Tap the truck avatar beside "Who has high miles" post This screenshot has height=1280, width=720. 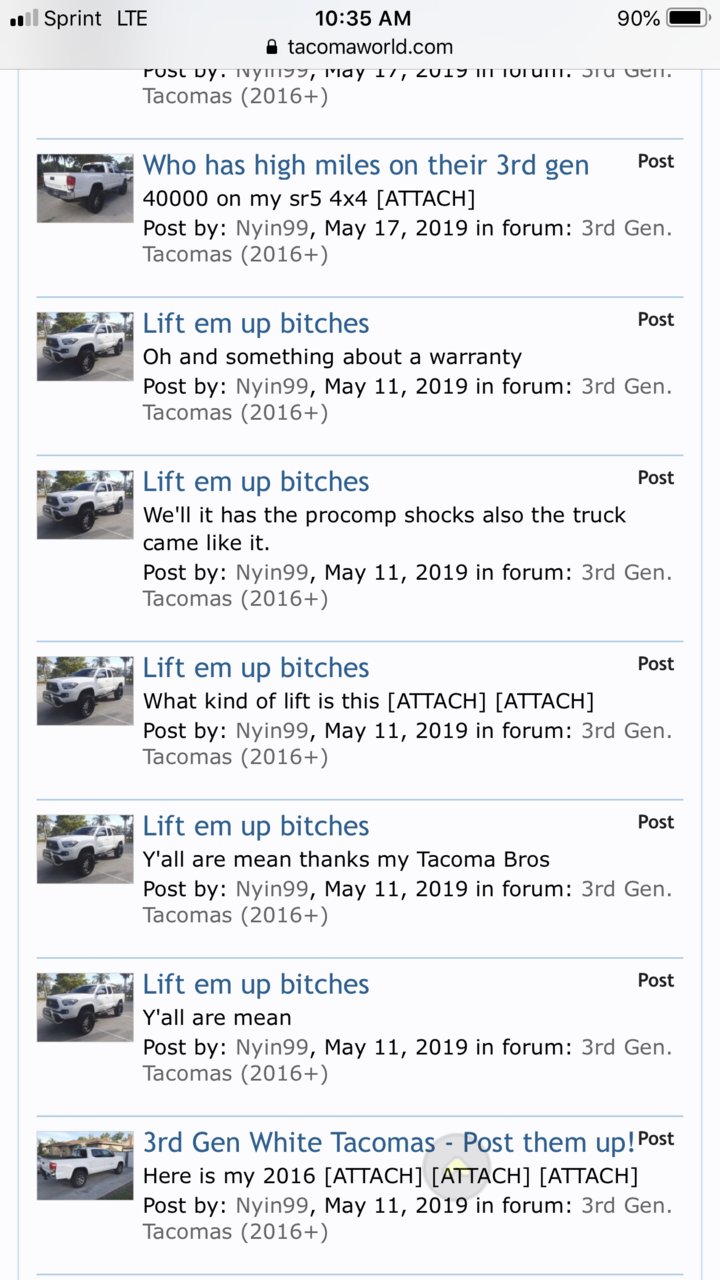(85, 188)
